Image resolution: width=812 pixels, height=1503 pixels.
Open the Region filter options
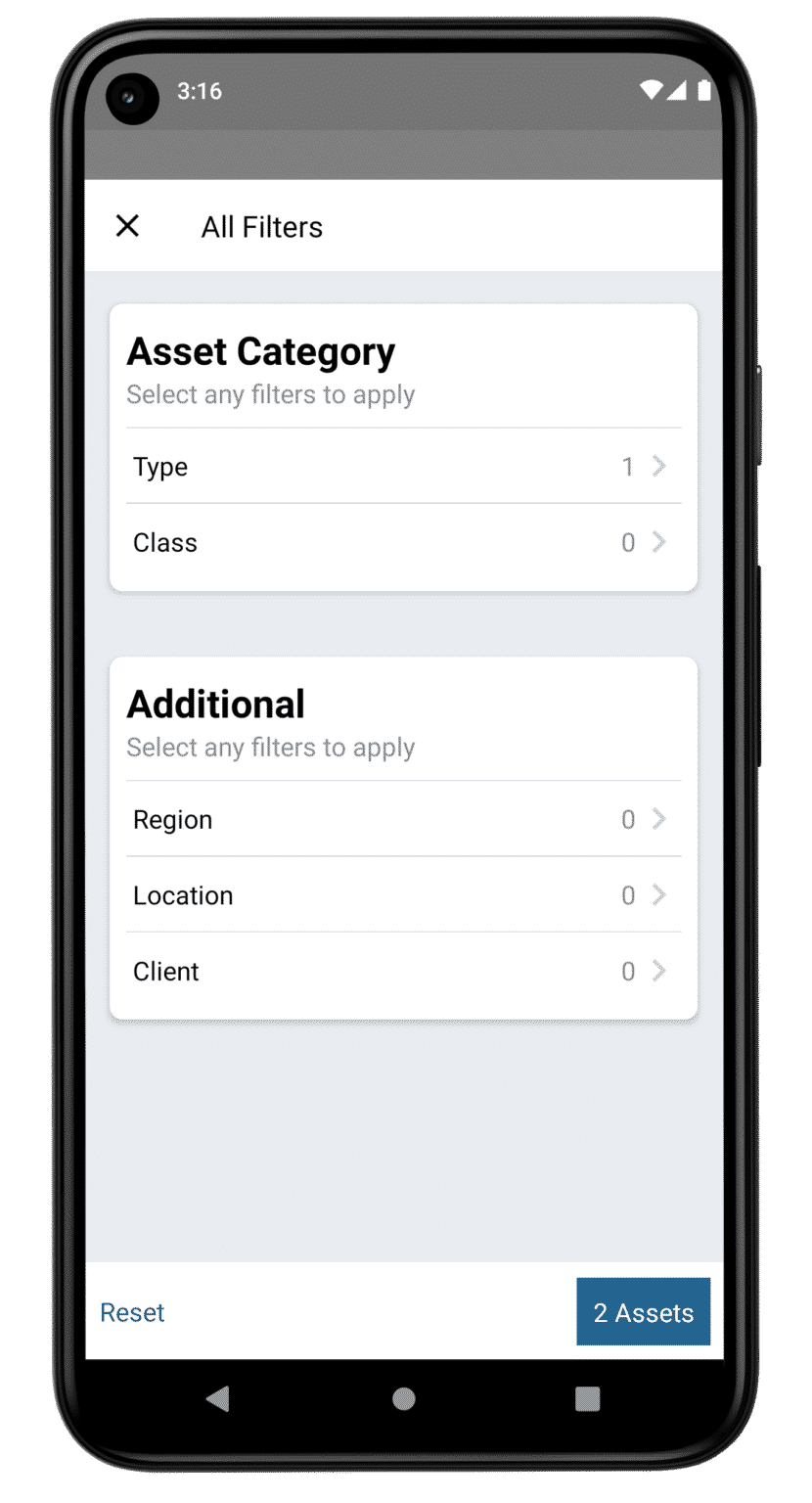(403, 819)
